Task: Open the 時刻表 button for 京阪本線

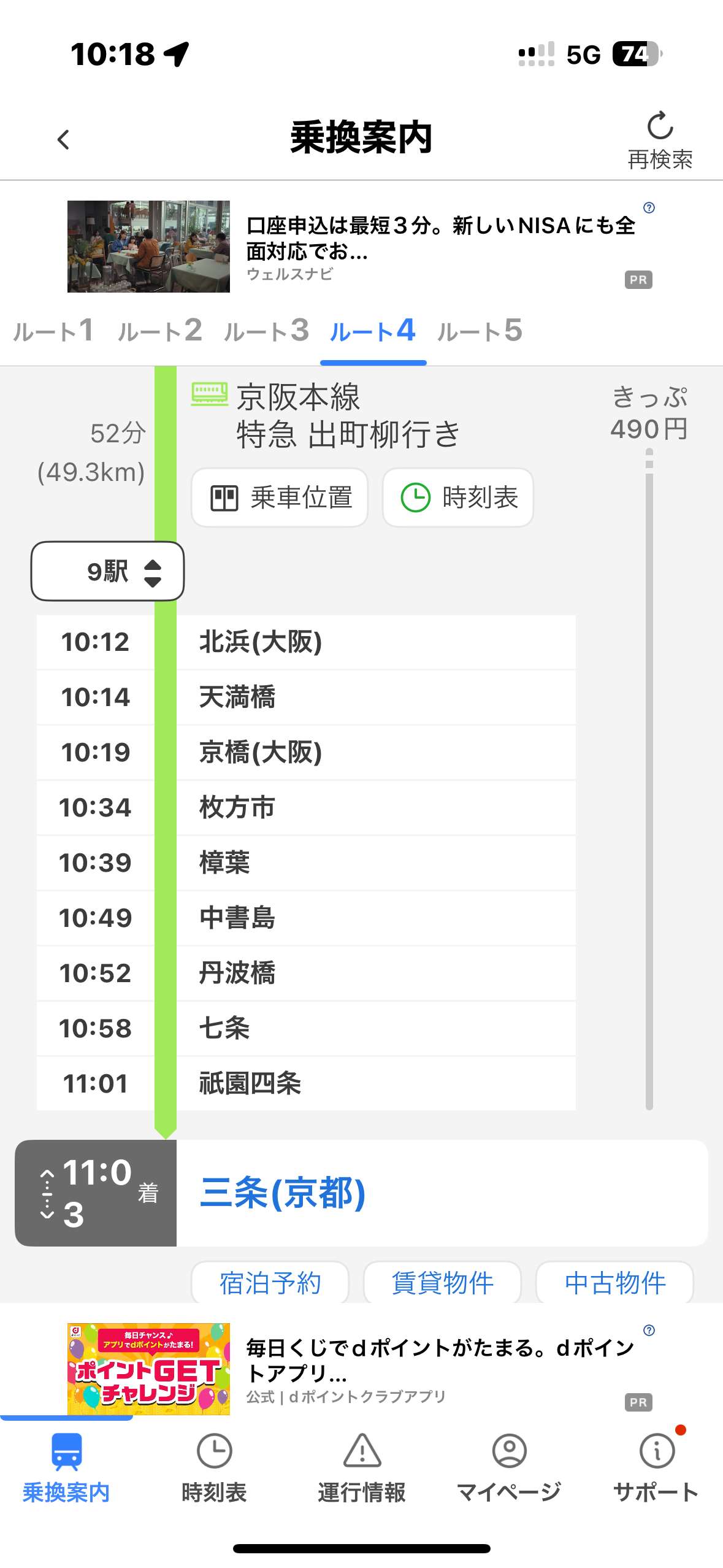Action: pos(457,498)
